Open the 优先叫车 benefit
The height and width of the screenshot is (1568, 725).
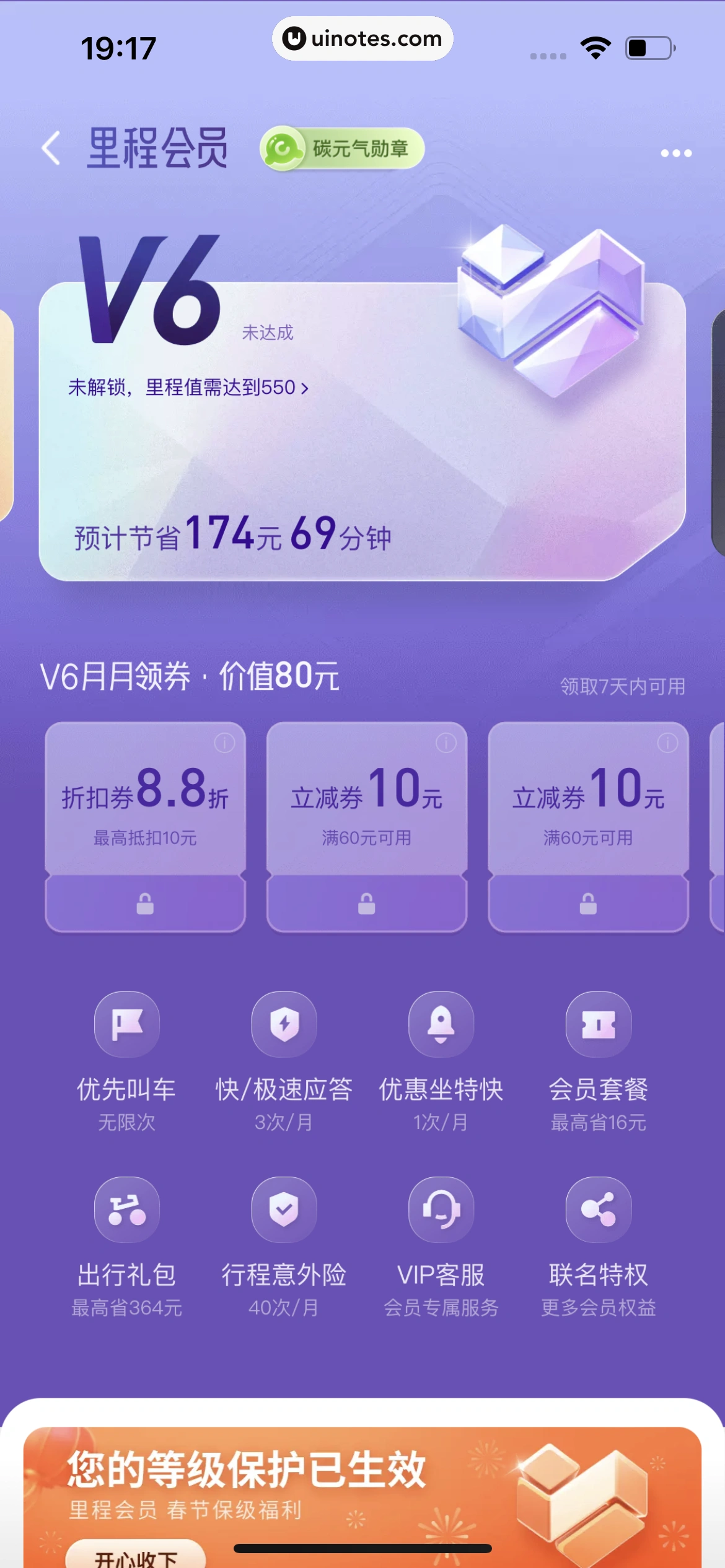[126, 1060]
